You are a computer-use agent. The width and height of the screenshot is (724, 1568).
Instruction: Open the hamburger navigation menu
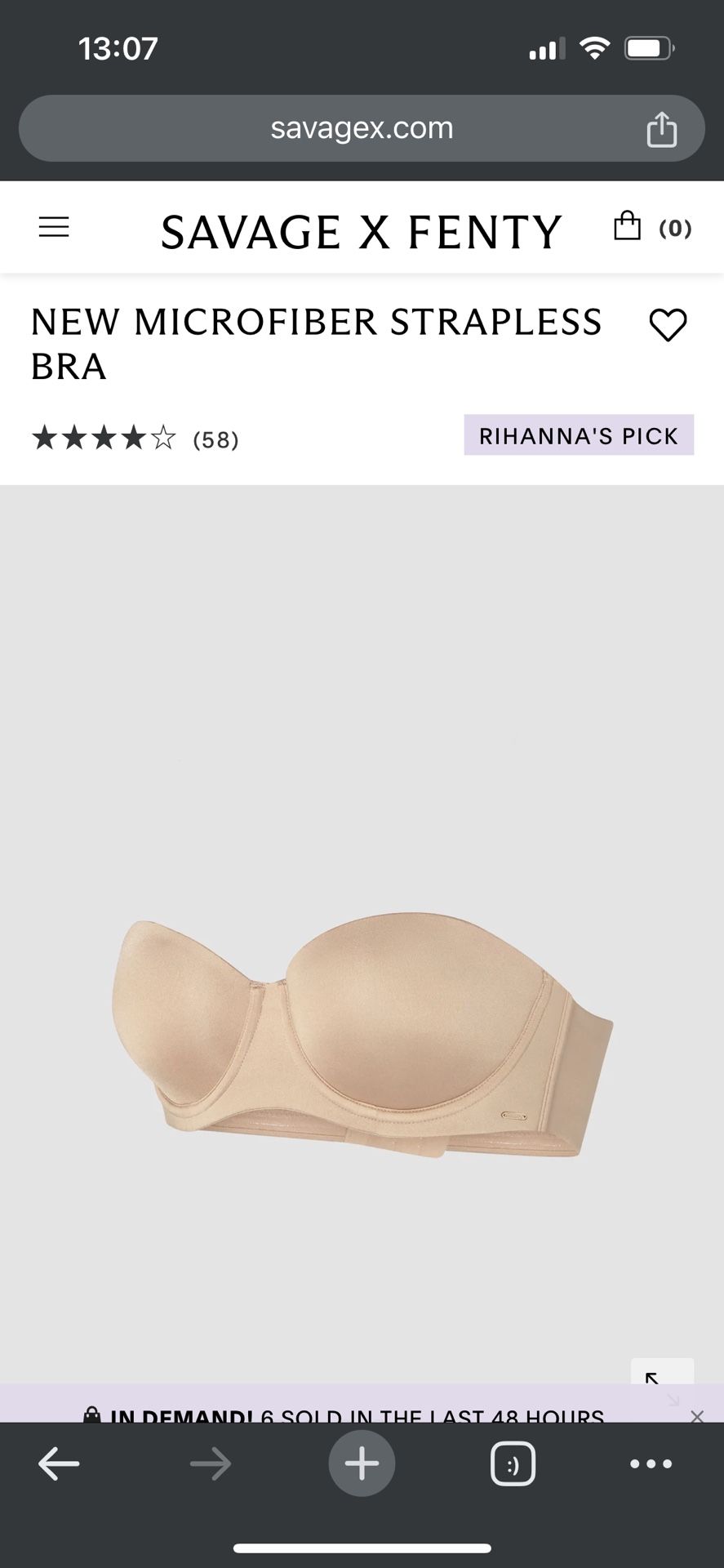coord(54,227)
